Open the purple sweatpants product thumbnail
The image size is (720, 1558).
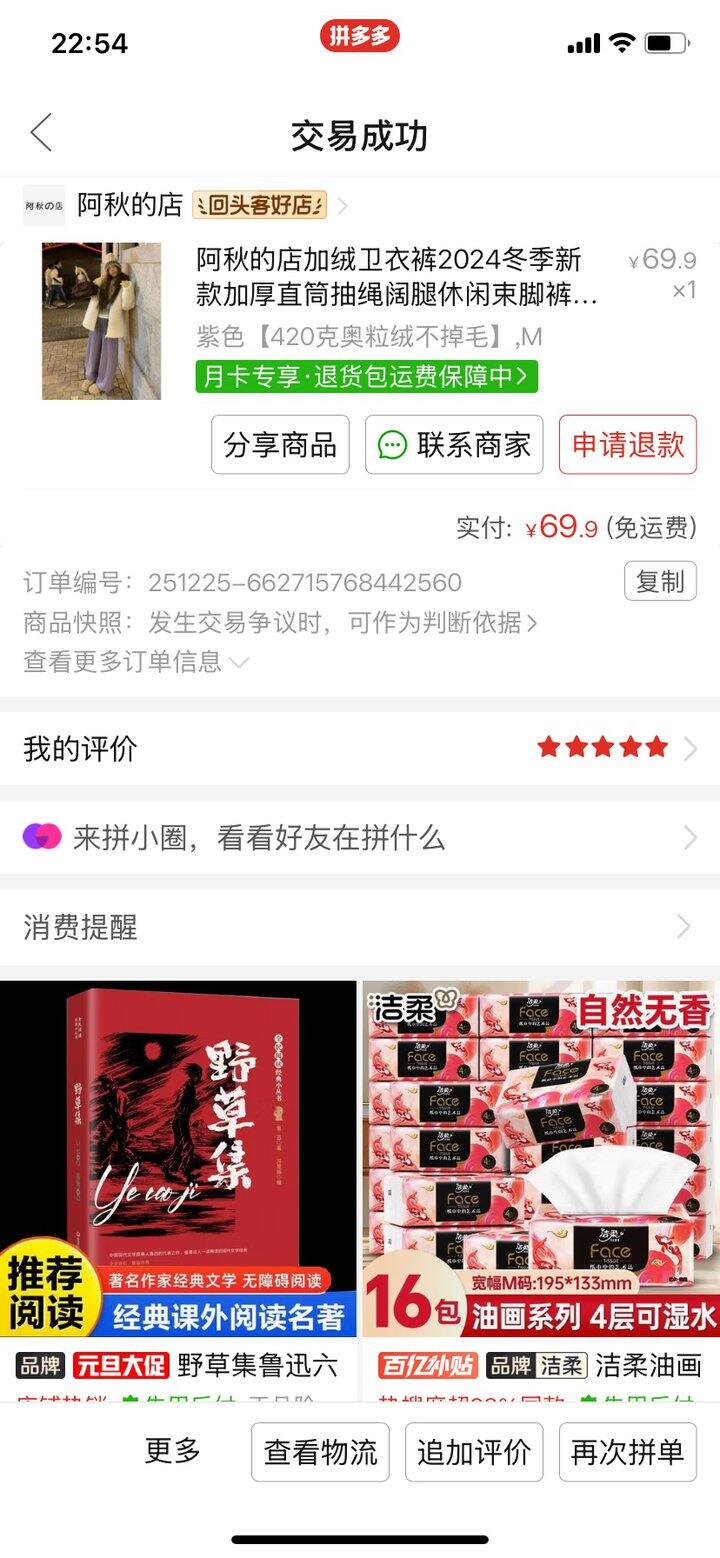pyautogui.click(x=101, y=321)
